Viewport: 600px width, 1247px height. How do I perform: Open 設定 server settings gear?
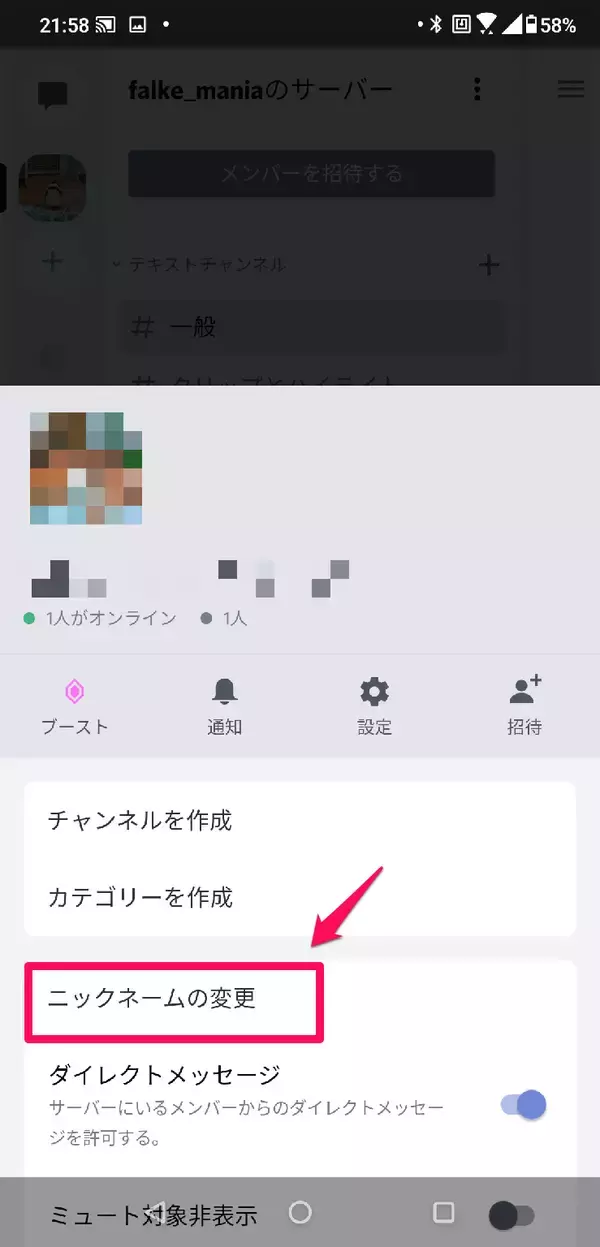point(374,705)
